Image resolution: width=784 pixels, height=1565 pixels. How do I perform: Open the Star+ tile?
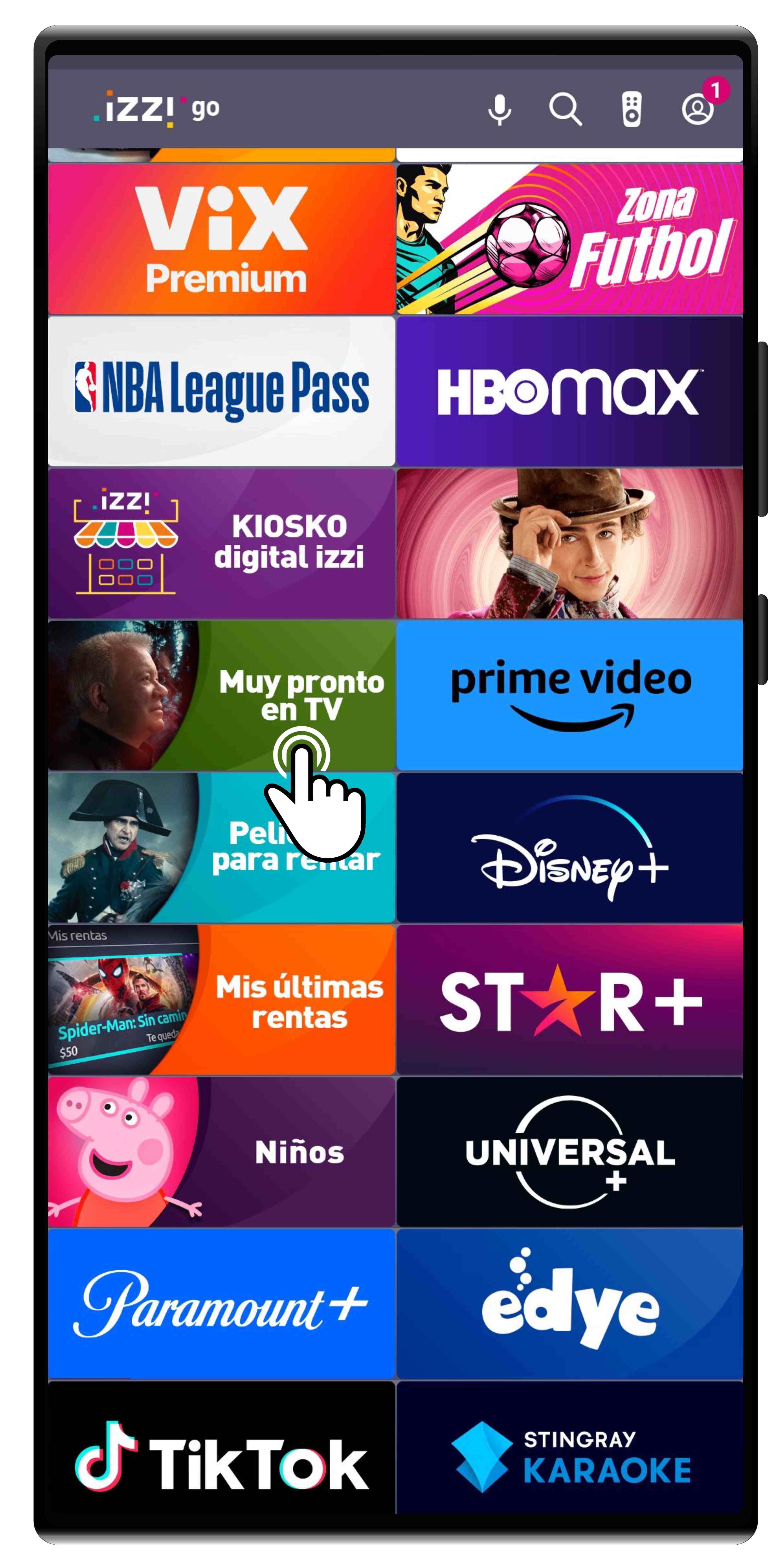pyautogui.click(x=570, y=999)
